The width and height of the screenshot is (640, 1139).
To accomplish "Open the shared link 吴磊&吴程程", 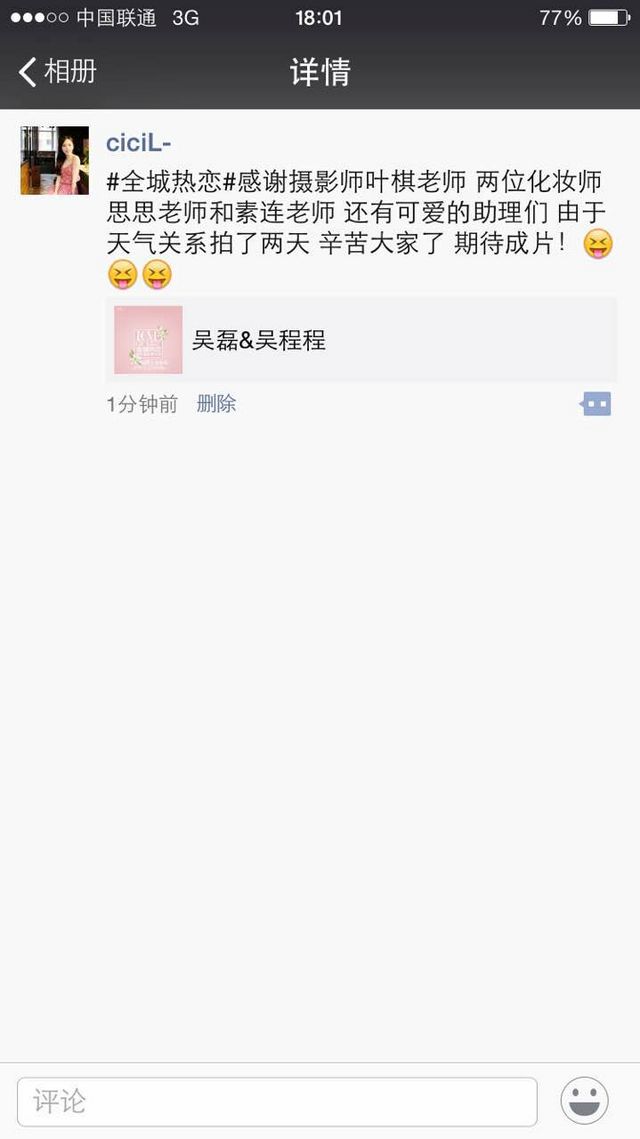I will click(362, 339).
